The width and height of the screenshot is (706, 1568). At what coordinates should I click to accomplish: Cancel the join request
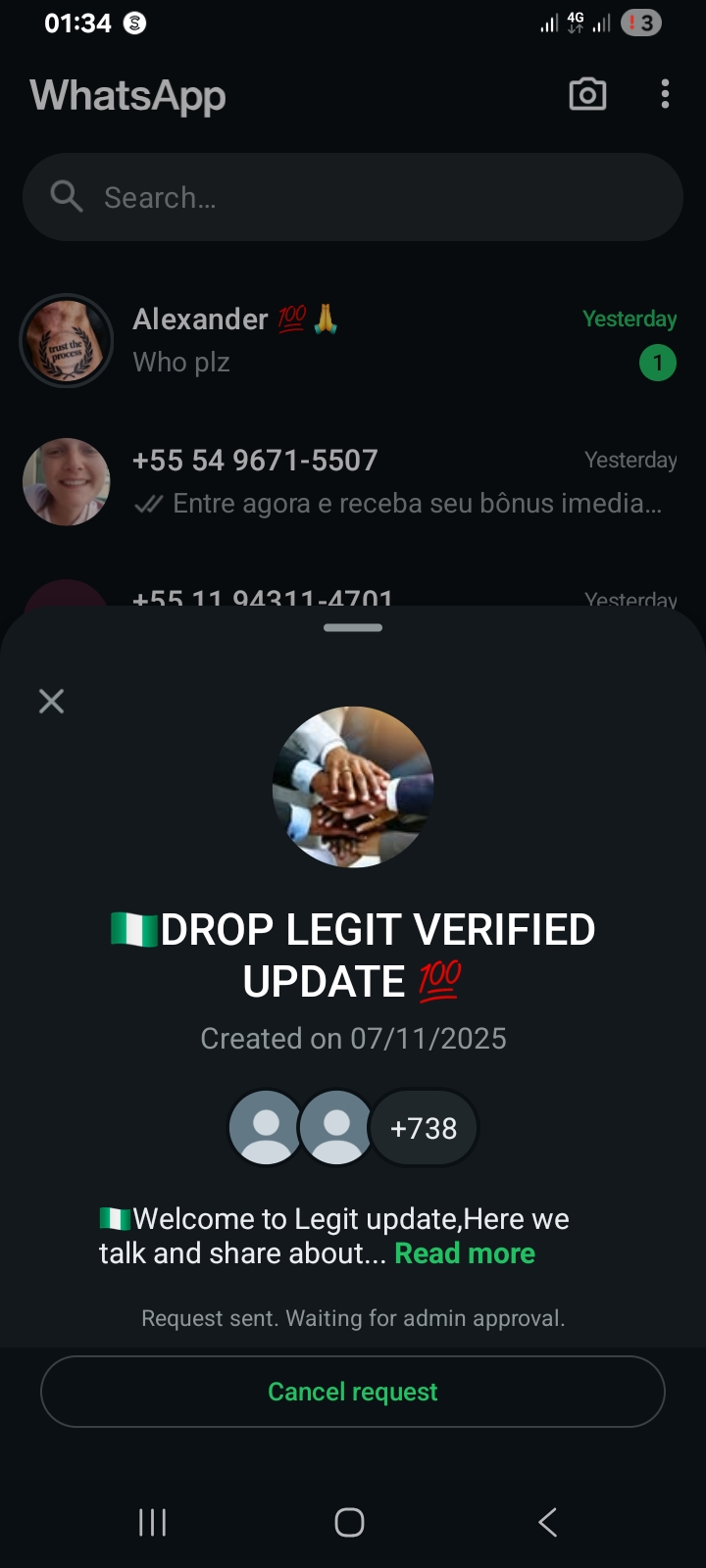353,1392
